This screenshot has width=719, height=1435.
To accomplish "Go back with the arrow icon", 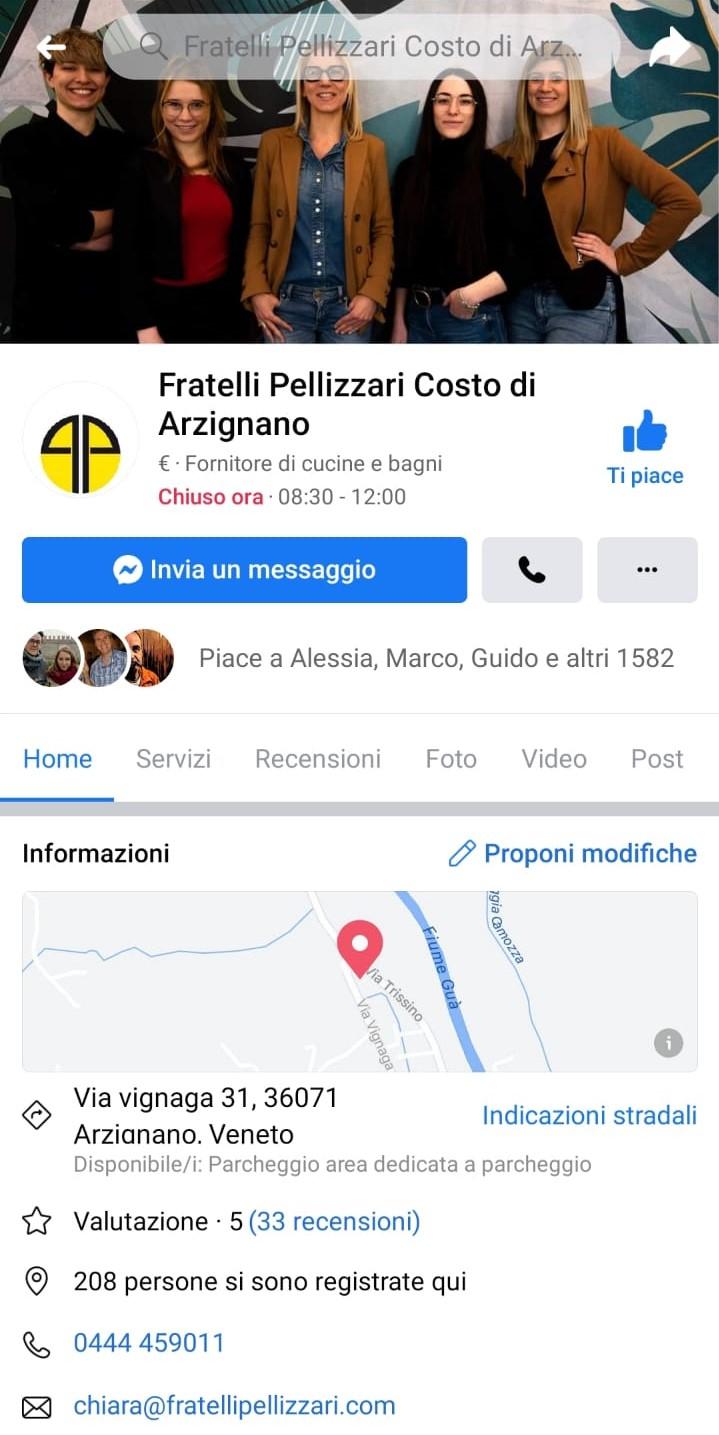I will tap(50, 47).
